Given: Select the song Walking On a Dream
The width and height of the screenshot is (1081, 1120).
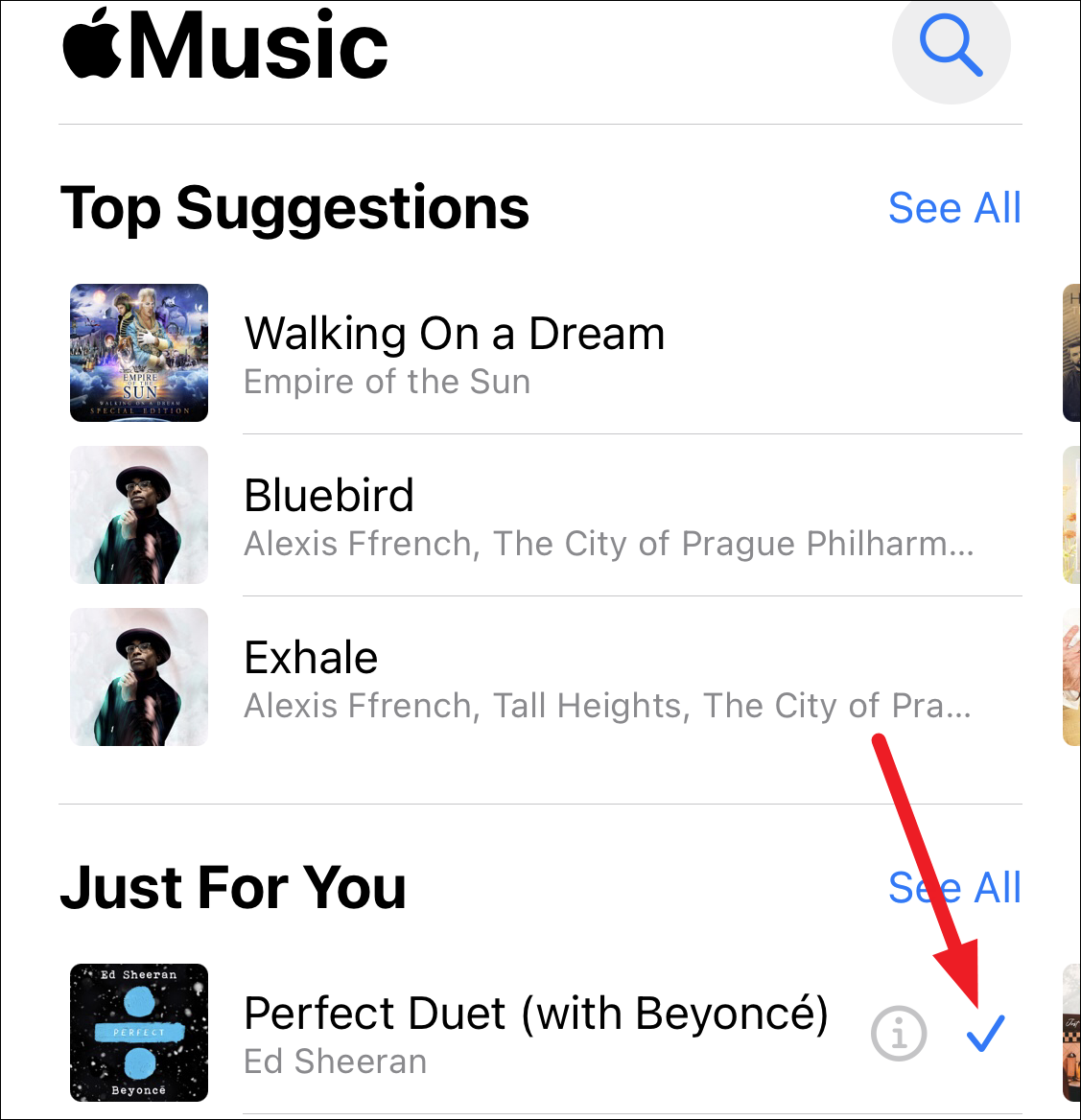Looking at the screenshot, I should coord(454,335).
